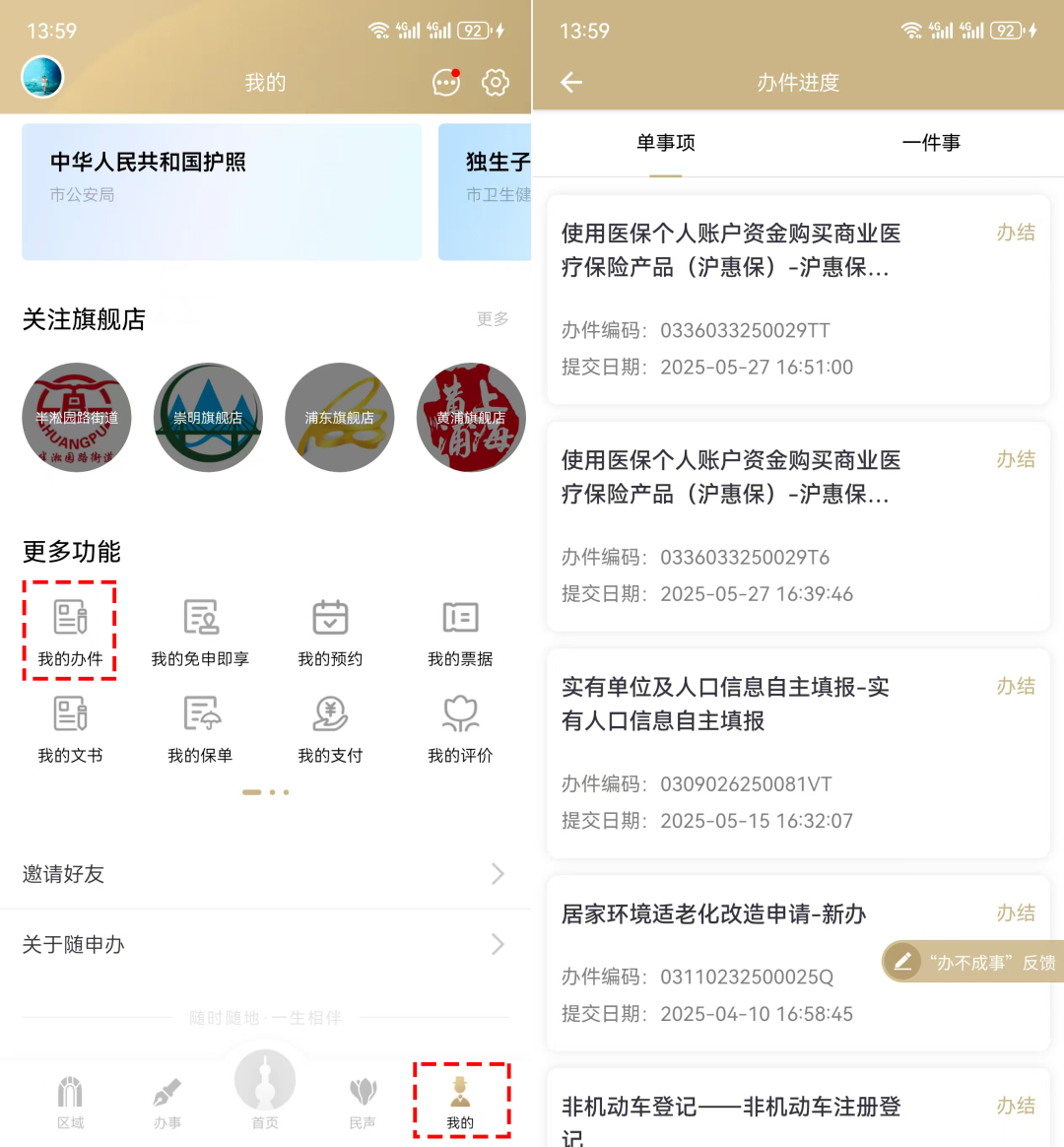Image resolution: width=1064 pixels, height=1147 pixels.
Task: Open the 关于随申办 row
Action: 264,945
